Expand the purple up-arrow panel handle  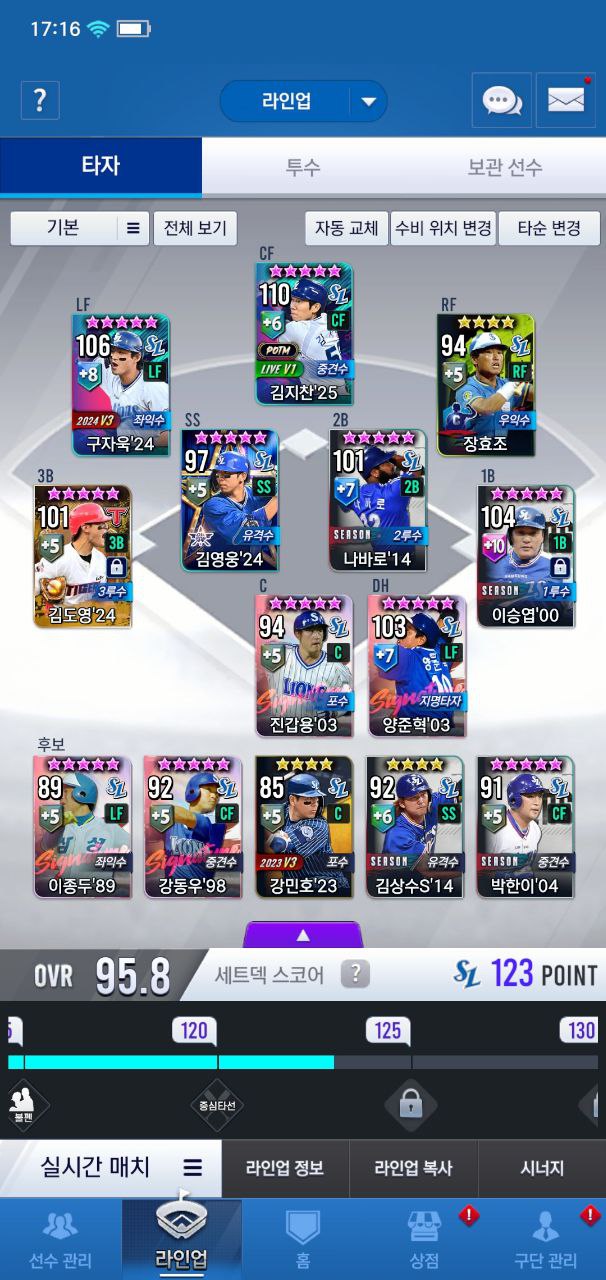(303, 935)
